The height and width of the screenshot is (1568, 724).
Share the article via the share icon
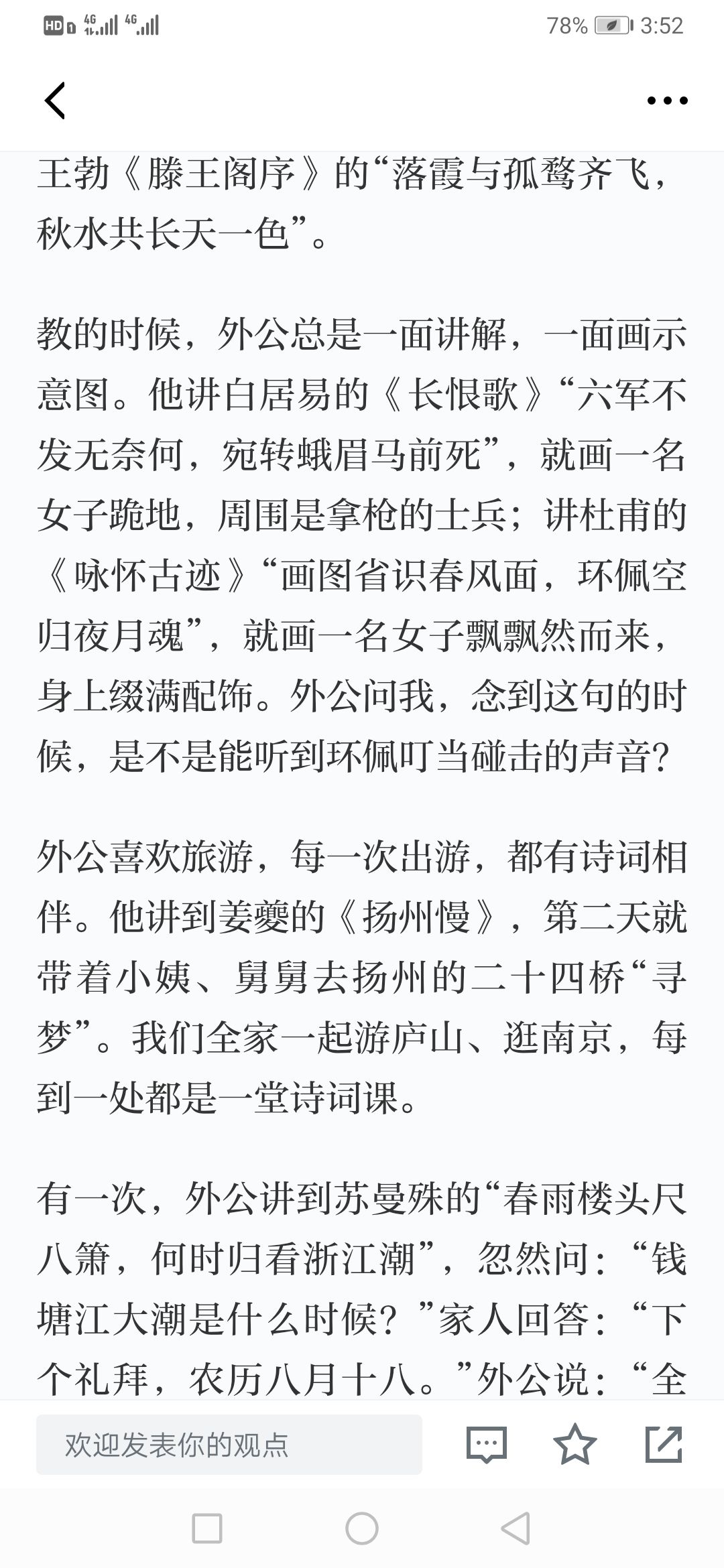[664, 1445]
